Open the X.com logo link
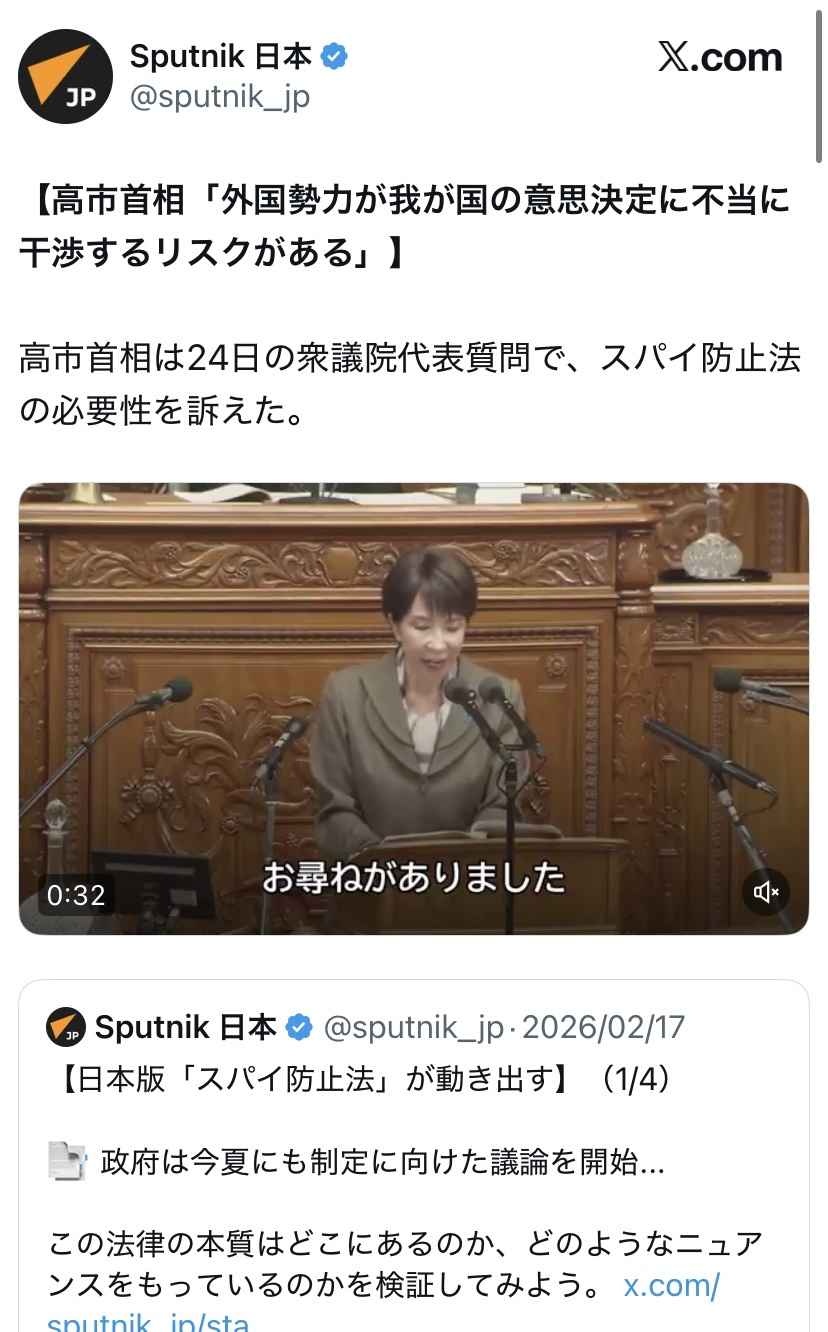The width and height of the screenshot is (828, 1332). point(720,57)
